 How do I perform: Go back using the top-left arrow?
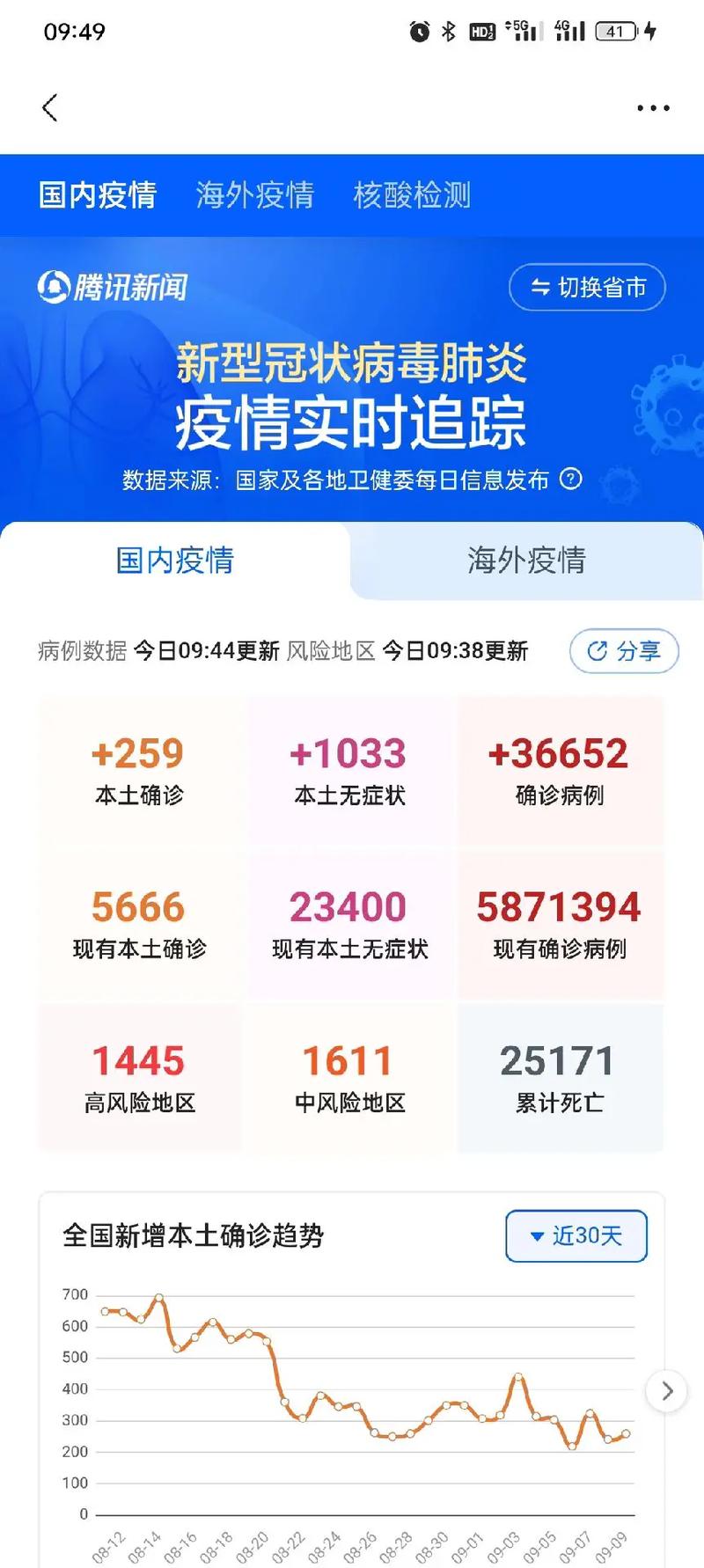point(50,108)
